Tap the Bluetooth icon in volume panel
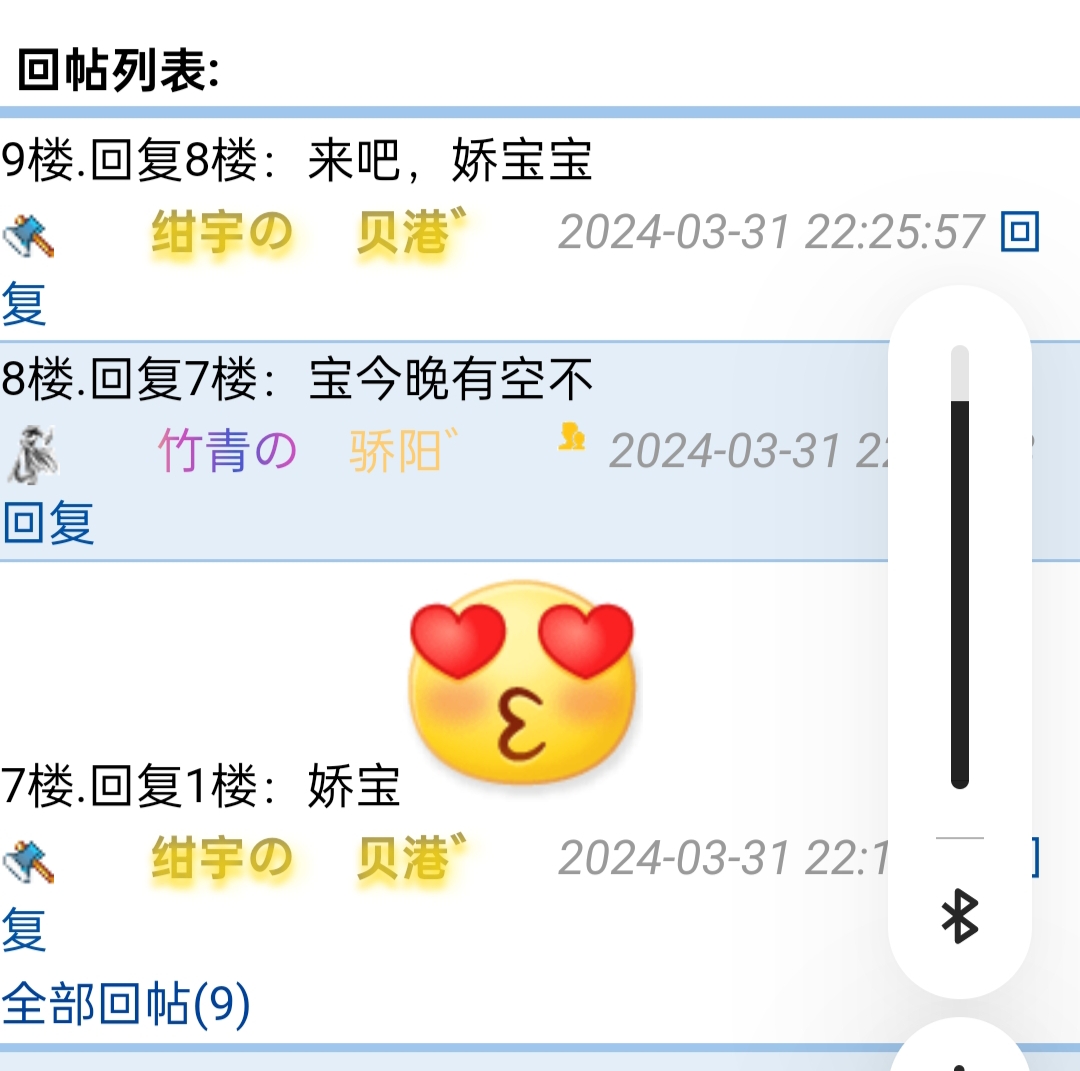Image resolution: width=1080 pixels, height=1071 pixels. coord(959,917)
